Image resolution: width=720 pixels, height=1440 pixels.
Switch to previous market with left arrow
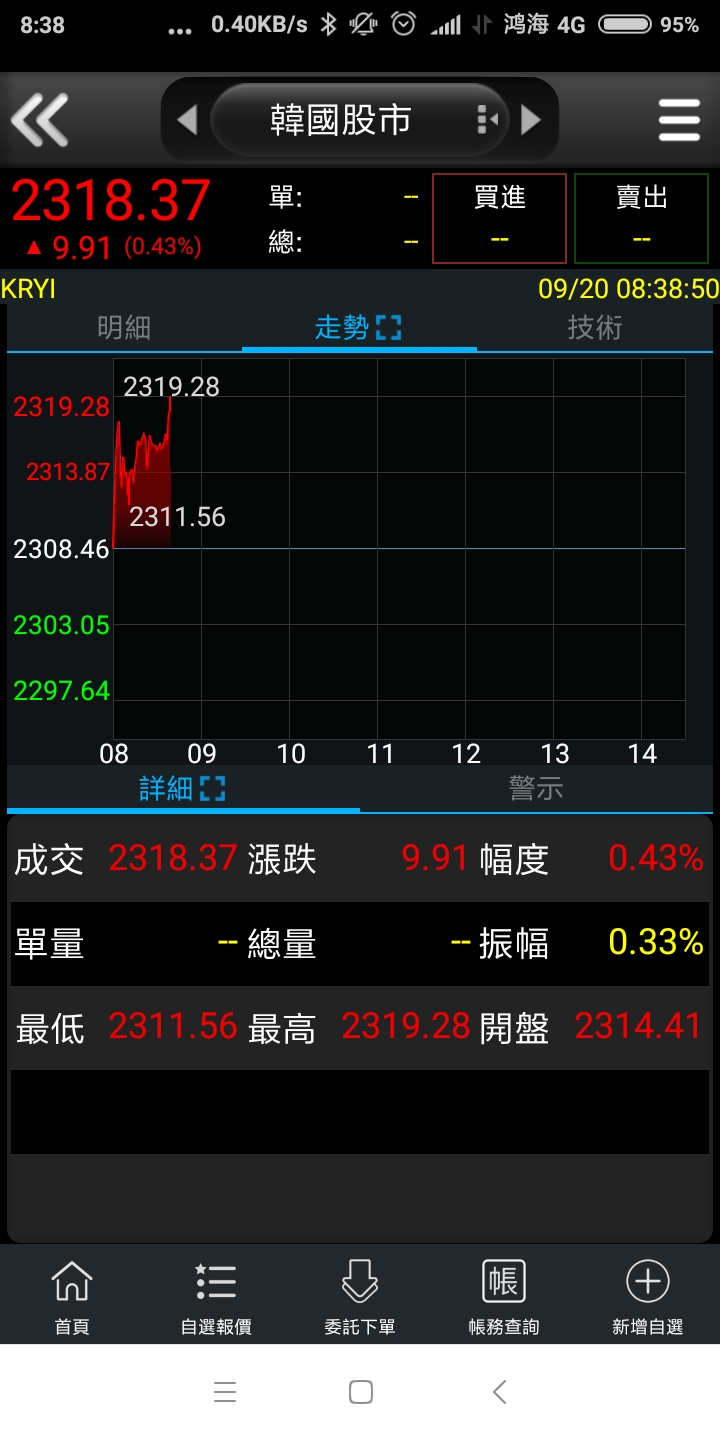[187, 120]
